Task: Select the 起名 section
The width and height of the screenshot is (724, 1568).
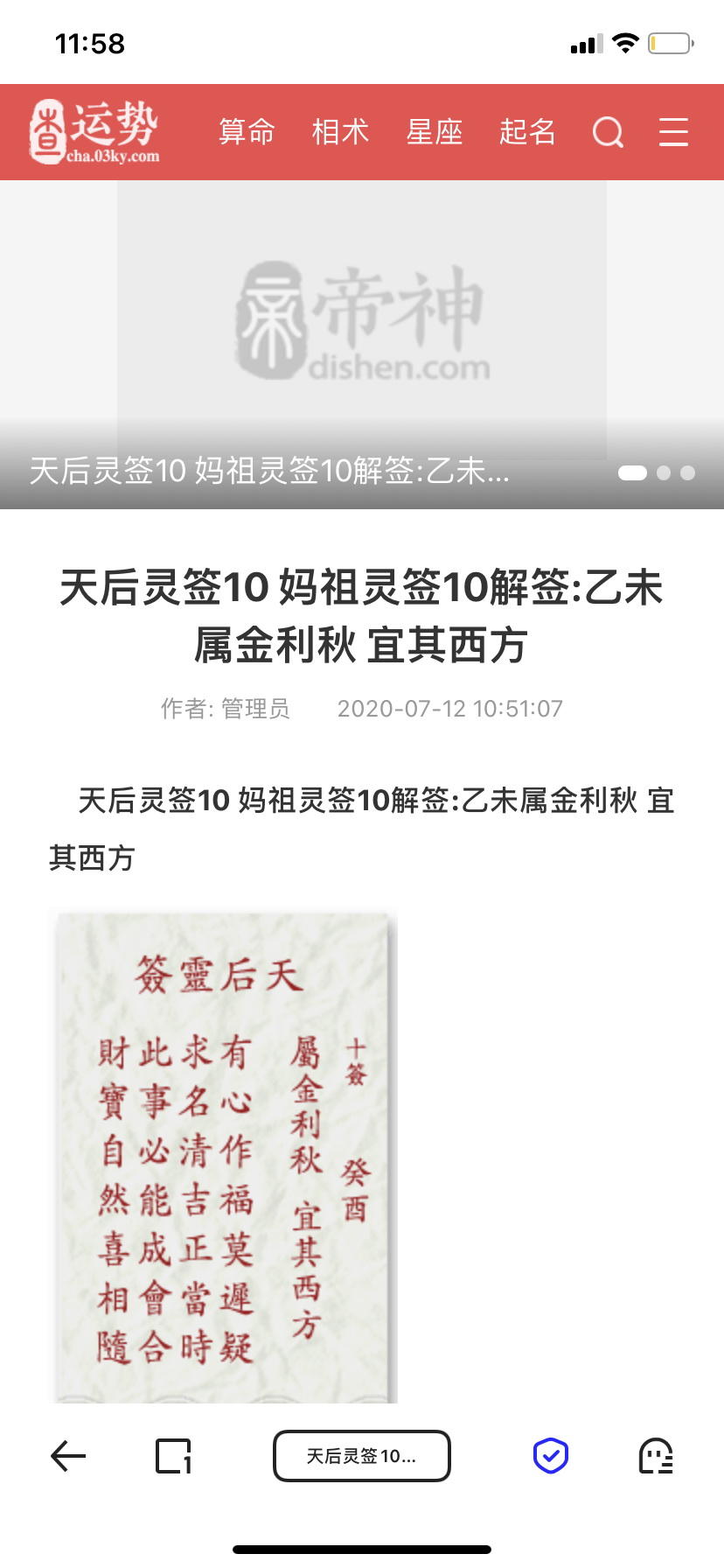Action: [x=528, y=132]
